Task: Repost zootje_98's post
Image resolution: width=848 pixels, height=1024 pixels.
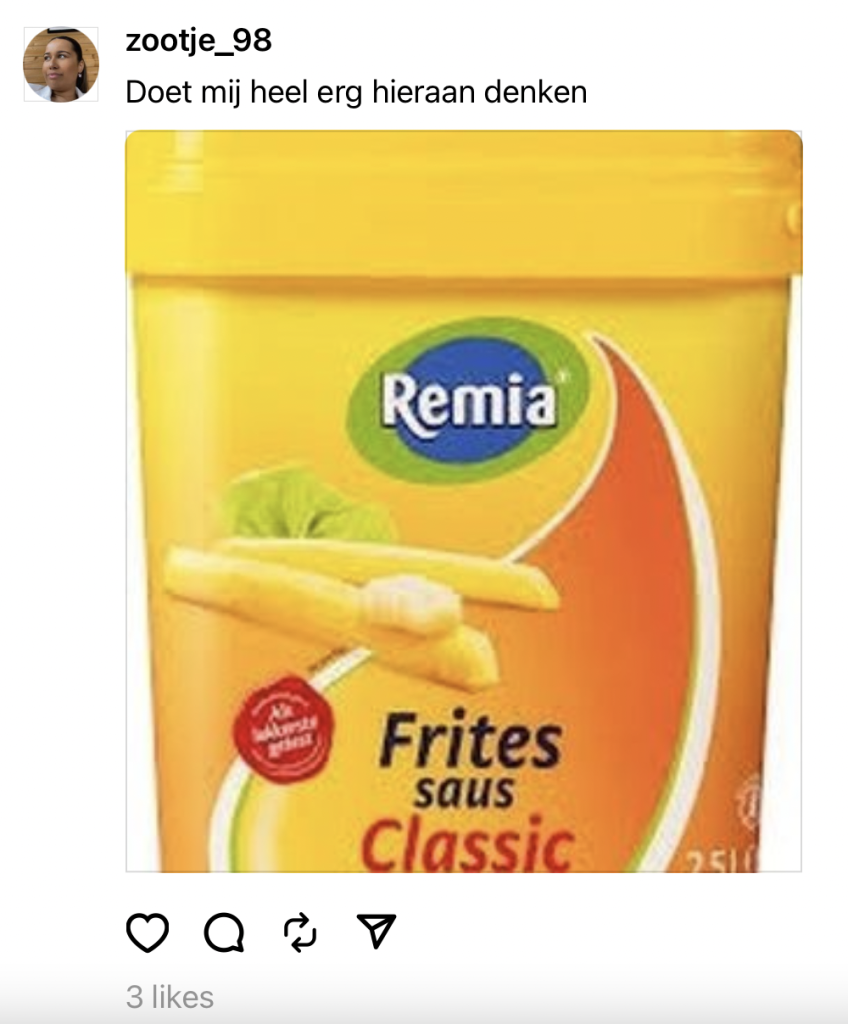Action: [300, 932]
